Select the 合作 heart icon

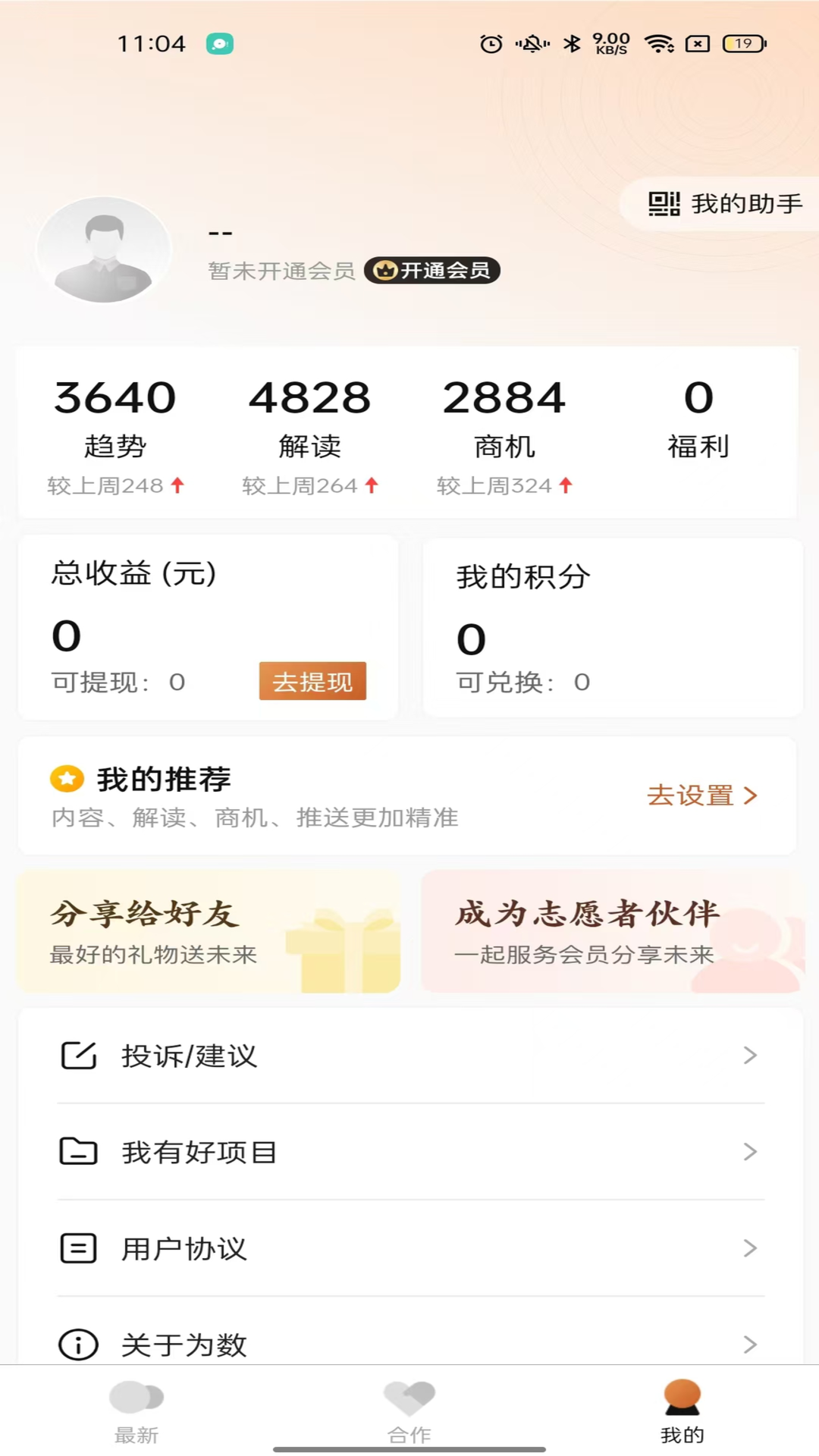pos(409,1398)
